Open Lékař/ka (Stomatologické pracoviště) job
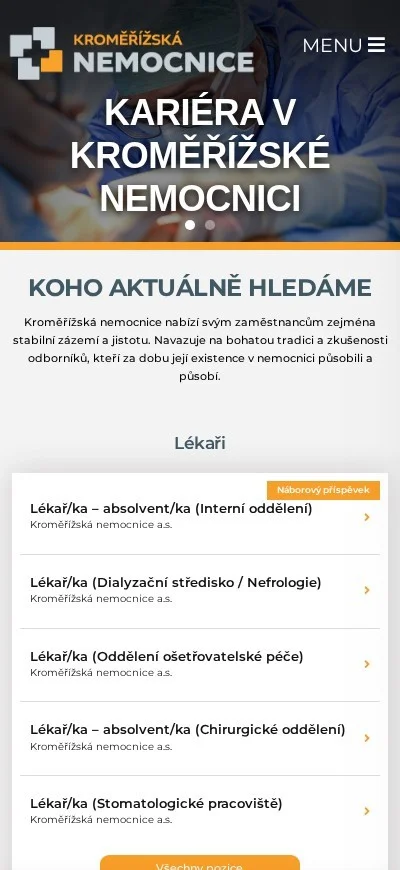 [x=200, y=812]
